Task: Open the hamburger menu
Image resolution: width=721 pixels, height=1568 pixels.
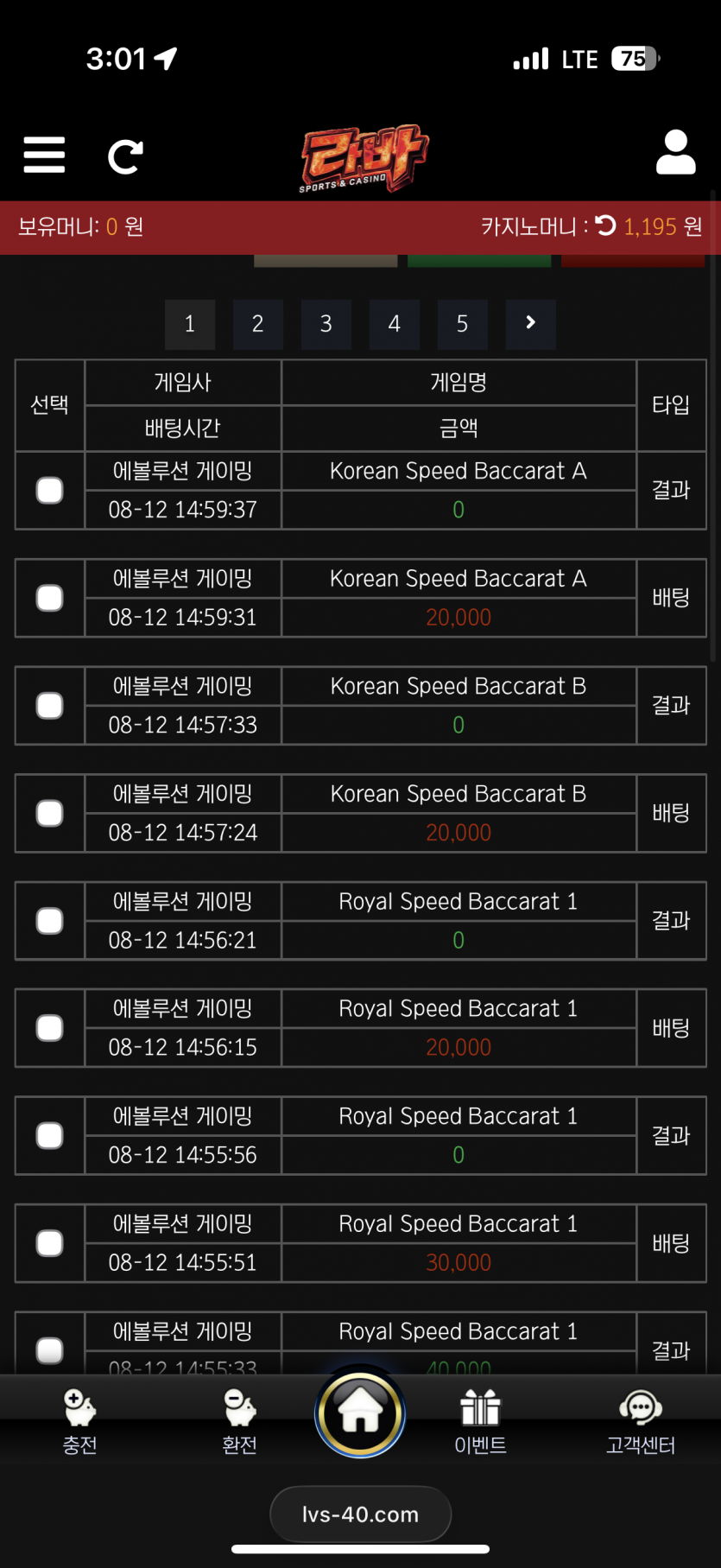Action: [x=44, y=156]
